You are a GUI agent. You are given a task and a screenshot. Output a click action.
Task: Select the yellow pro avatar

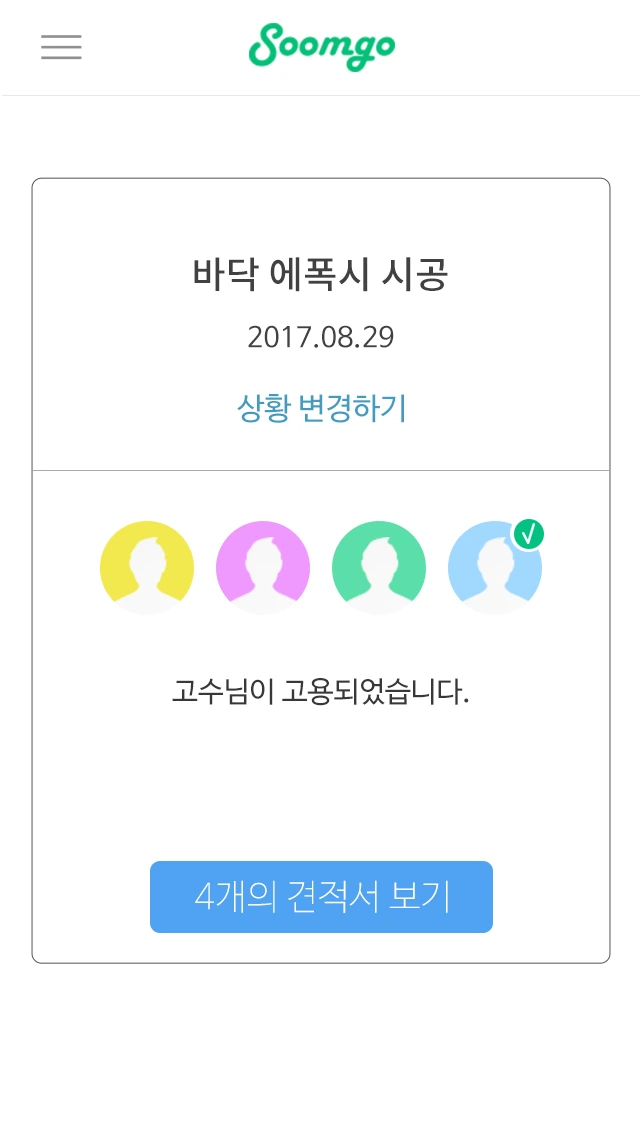[147, 567]
